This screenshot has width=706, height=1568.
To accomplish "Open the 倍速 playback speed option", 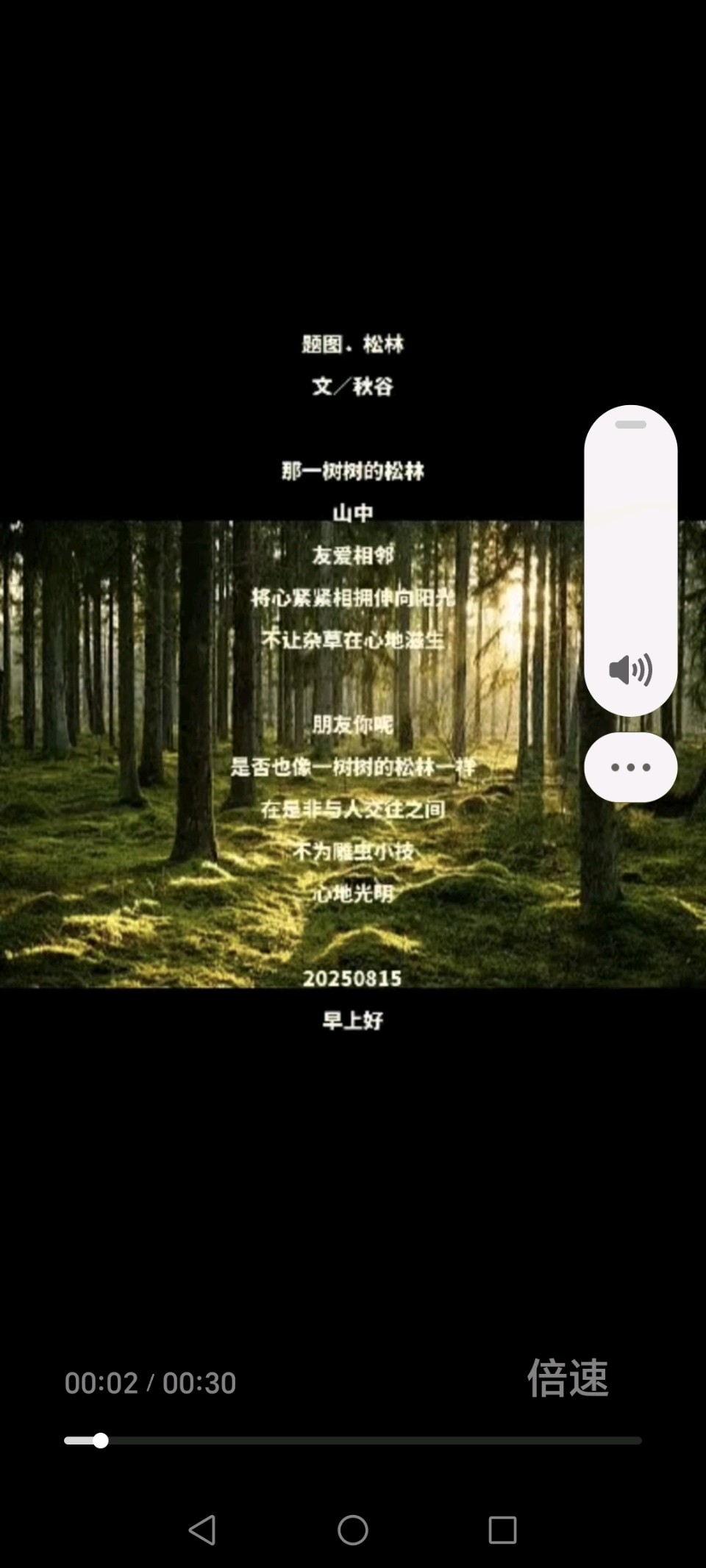I will point(568,1378).
